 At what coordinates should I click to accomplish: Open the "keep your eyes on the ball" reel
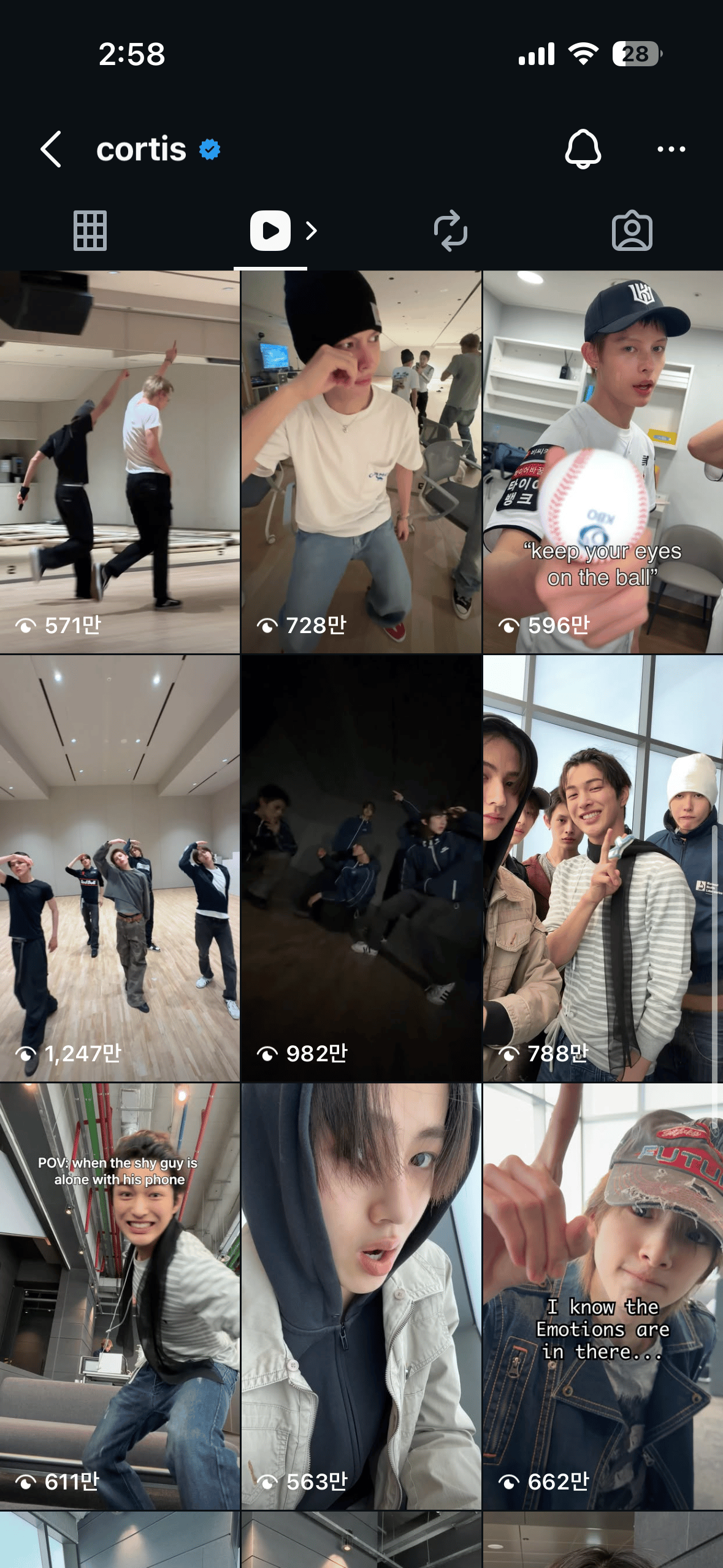coord(602,461)
